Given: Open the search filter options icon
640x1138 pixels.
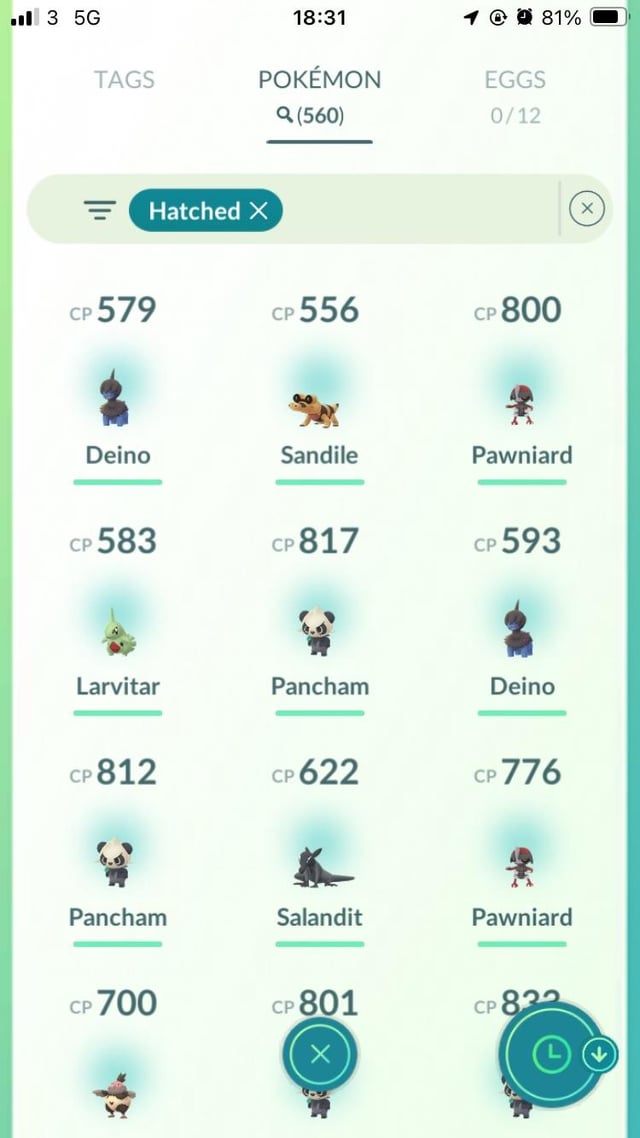Looking at the screenshot, I should [x=99, y=210].
